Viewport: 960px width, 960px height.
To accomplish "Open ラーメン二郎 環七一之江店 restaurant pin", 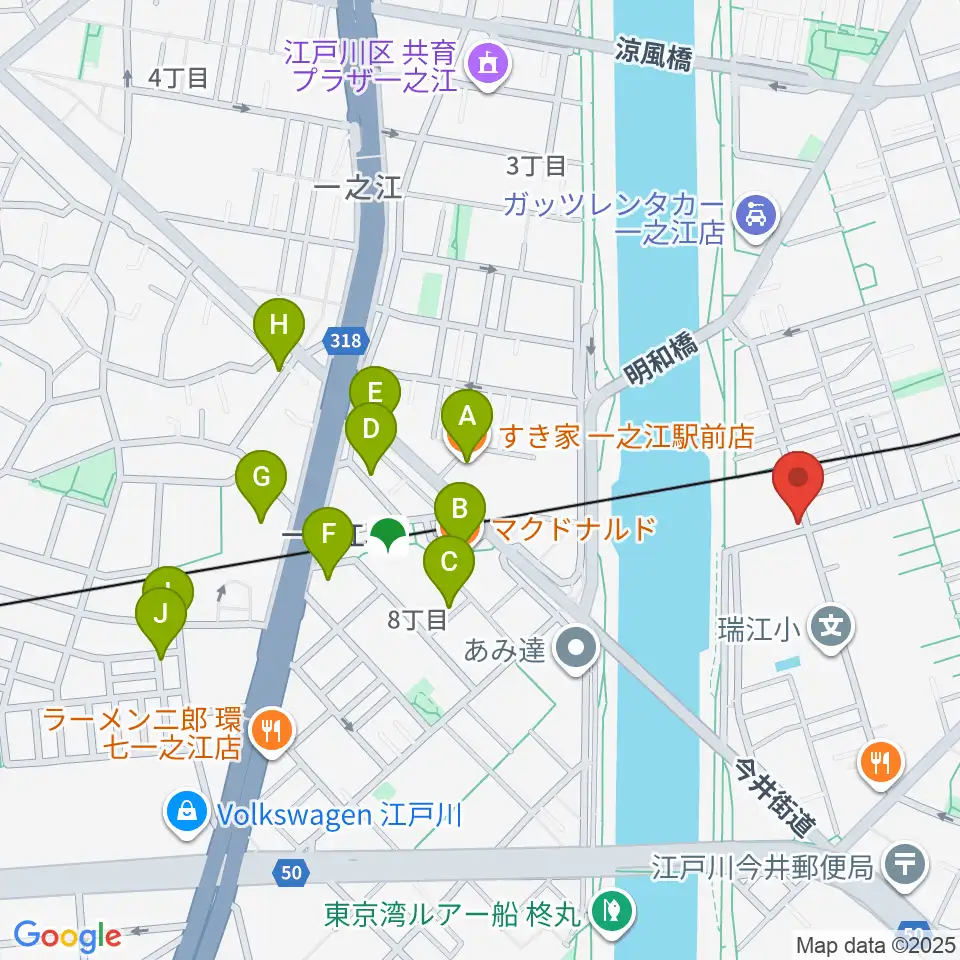I will click(272, 730).
